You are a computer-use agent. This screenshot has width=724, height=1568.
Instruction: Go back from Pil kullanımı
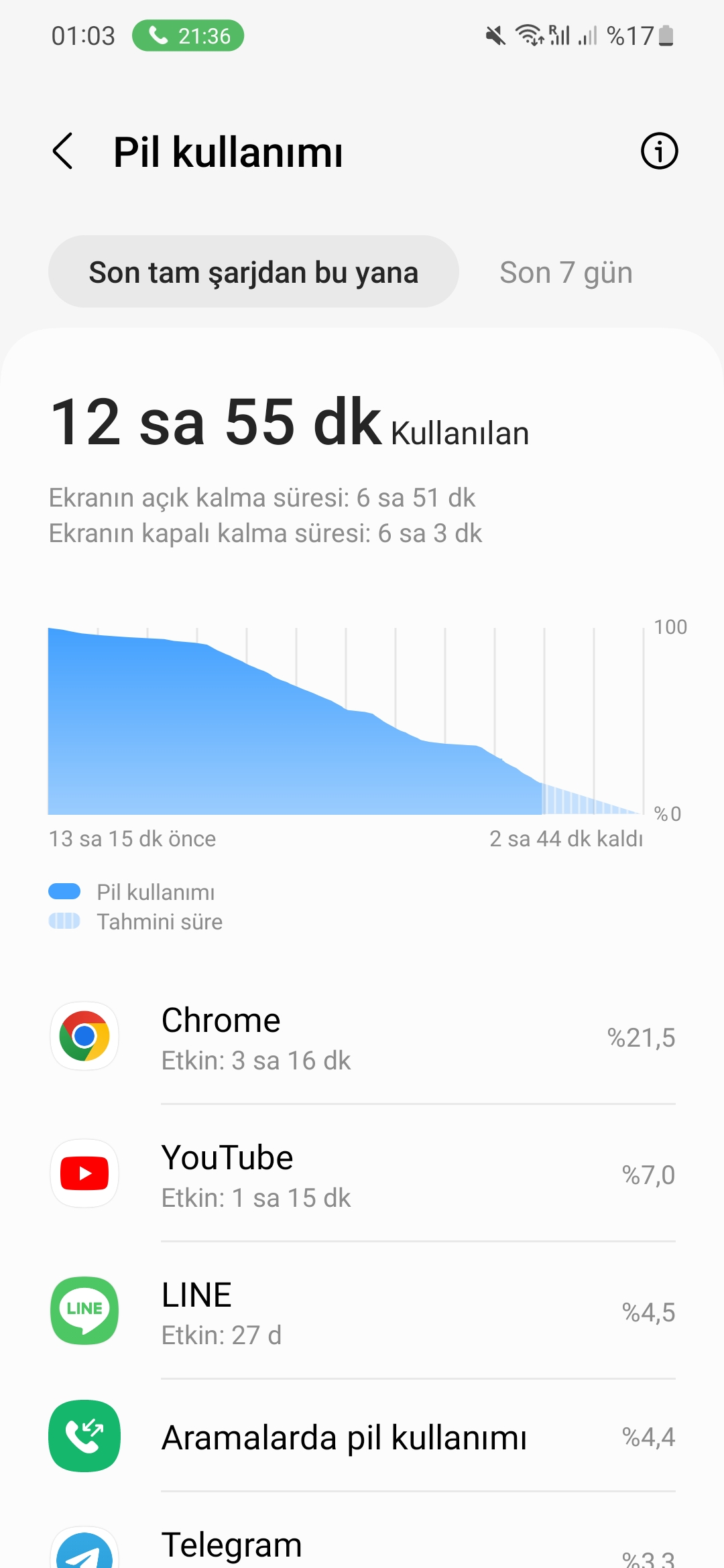[62, 151]
